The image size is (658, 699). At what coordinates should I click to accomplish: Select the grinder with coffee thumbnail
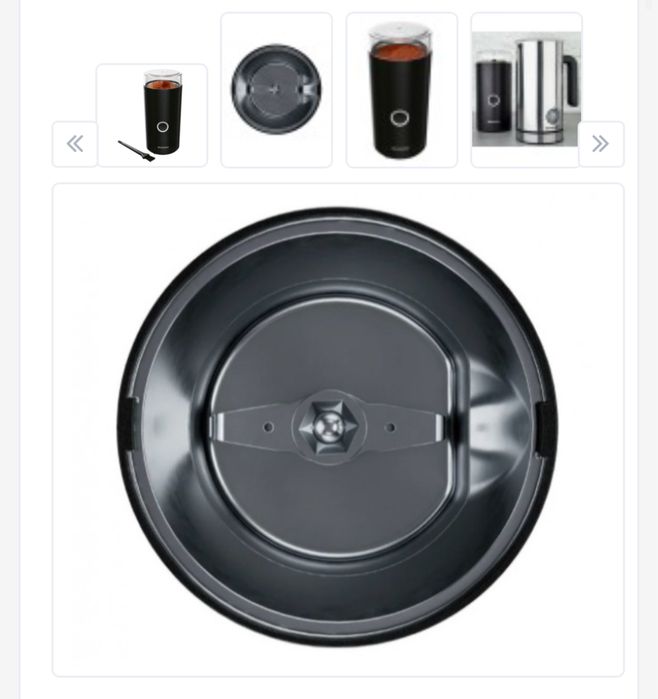[401, 90]
